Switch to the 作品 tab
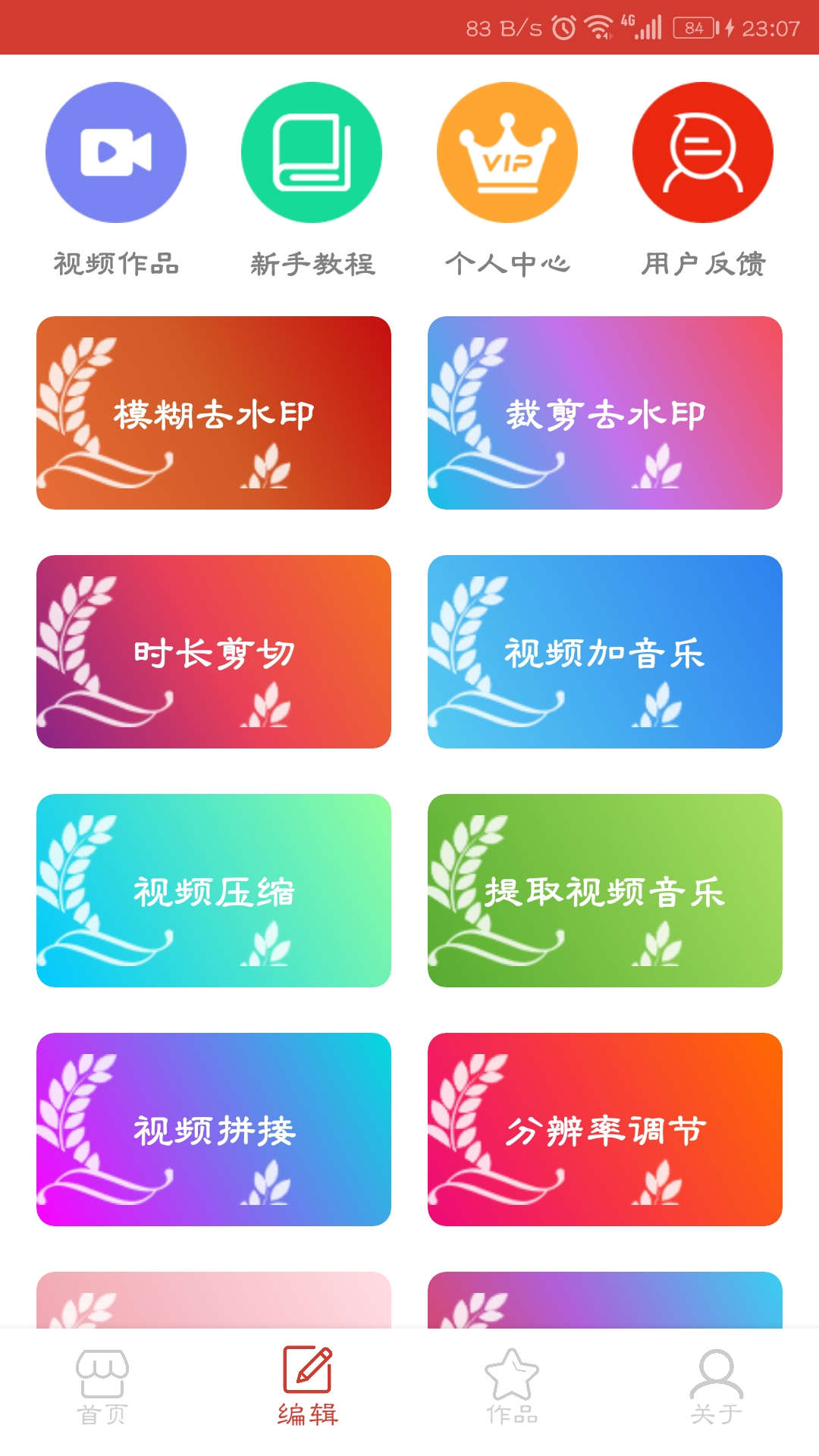819x1456 pixels. click(x=512, y=1399)
